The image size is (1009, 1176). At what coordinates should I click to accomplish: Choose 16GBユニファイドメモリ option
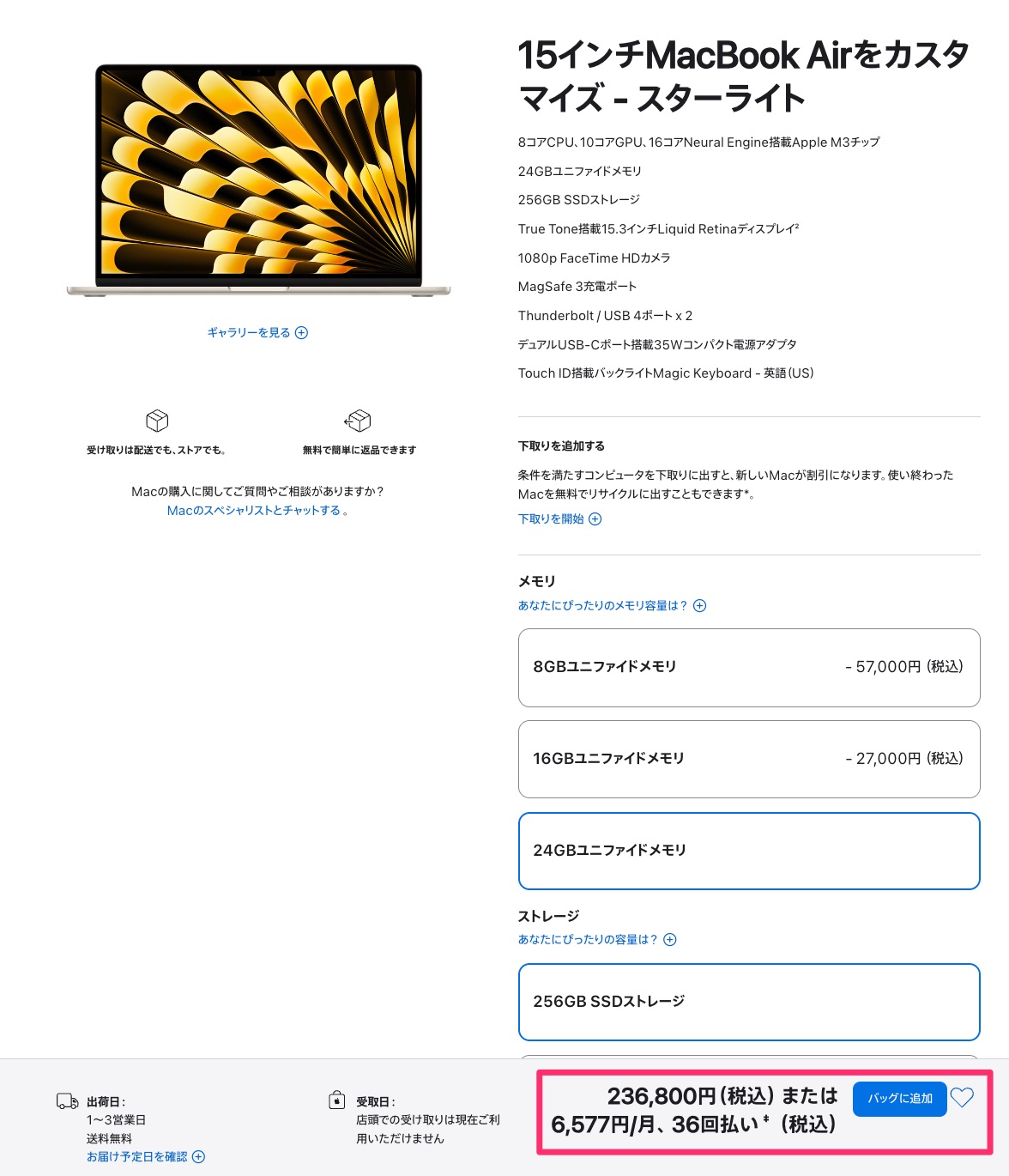click(748, 759)
